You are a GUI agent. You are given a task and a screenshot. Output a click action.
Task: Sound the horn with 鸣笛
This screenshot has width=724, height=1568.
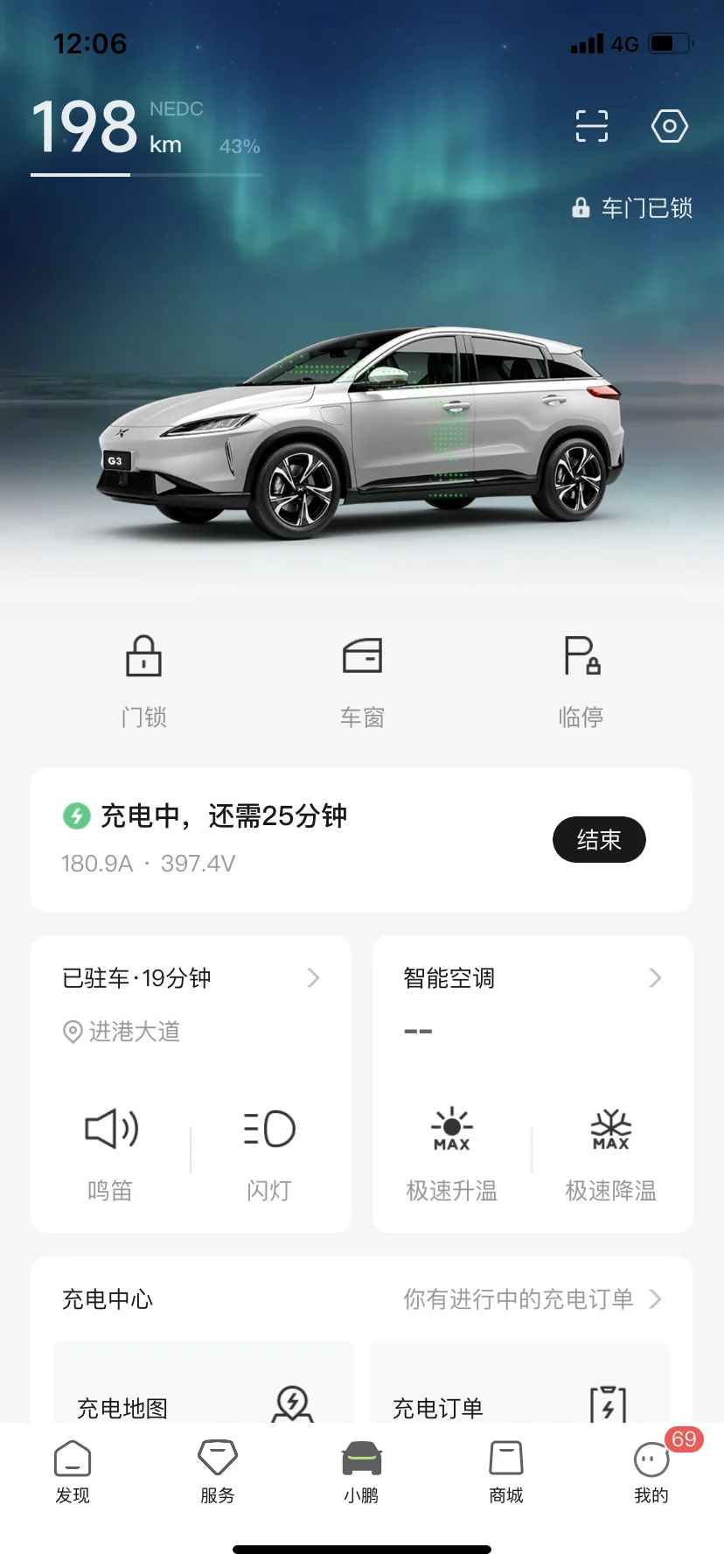111,1150
